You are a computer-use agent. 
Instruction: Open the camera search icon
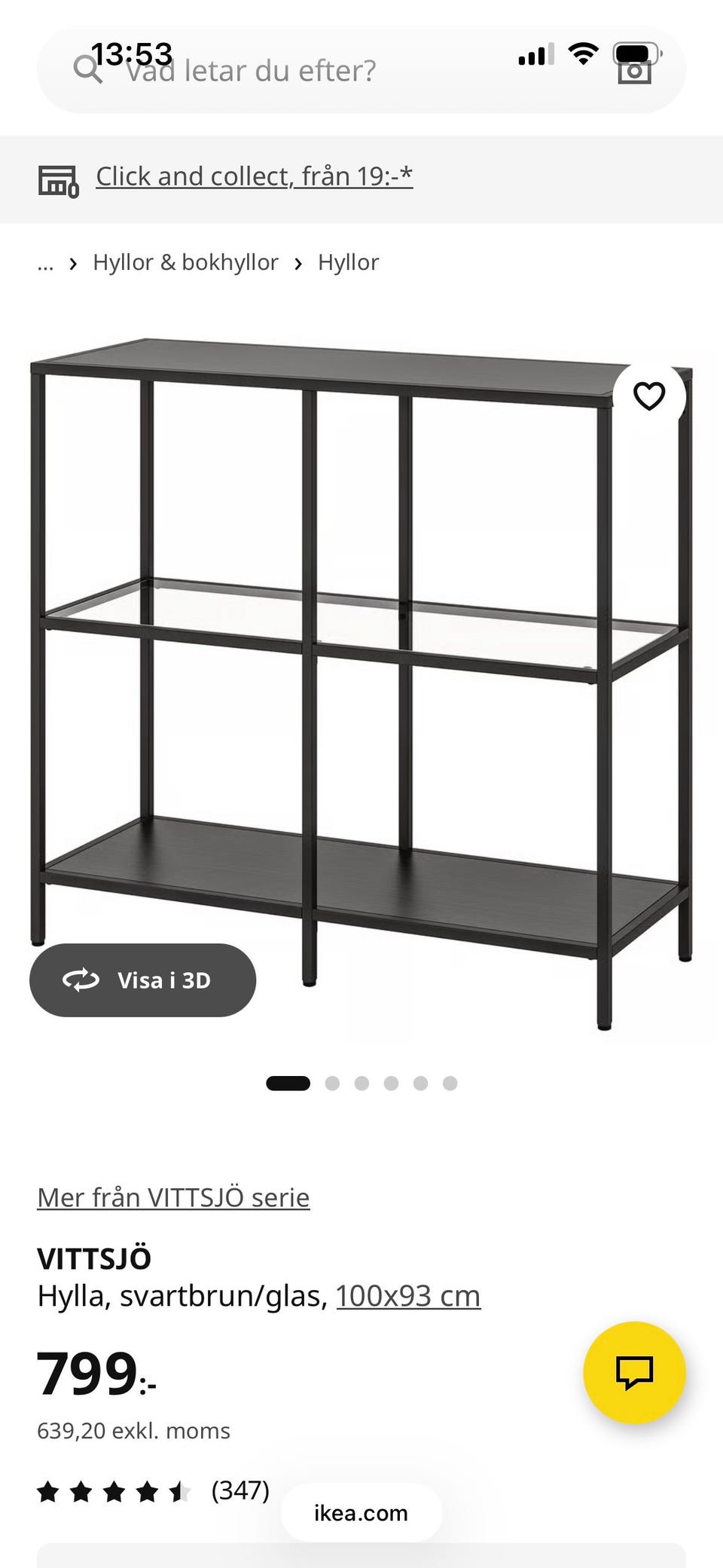(634, 71)
